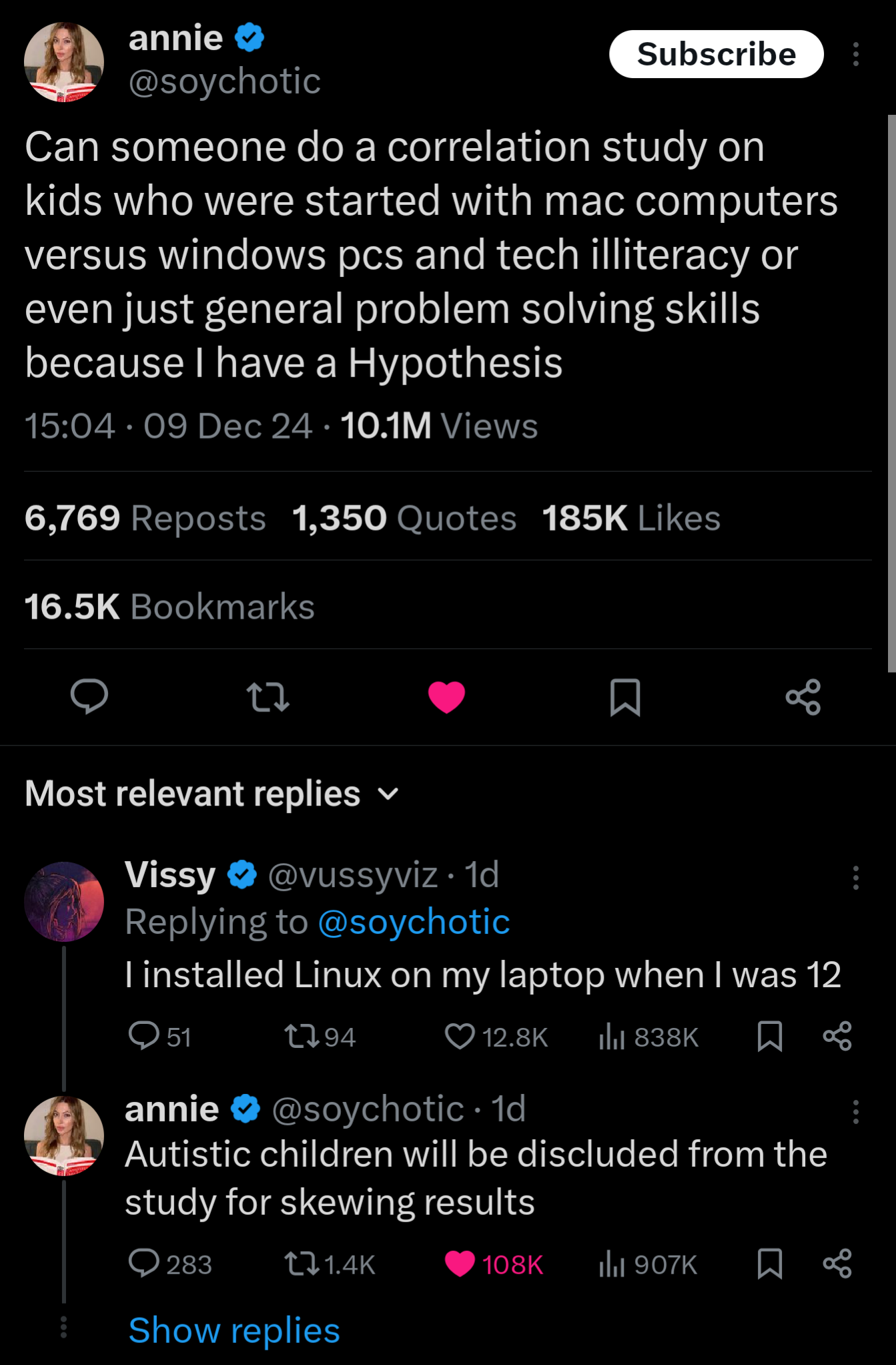Bookmark annie's reply about skewing results

(x=771, y=1264)
